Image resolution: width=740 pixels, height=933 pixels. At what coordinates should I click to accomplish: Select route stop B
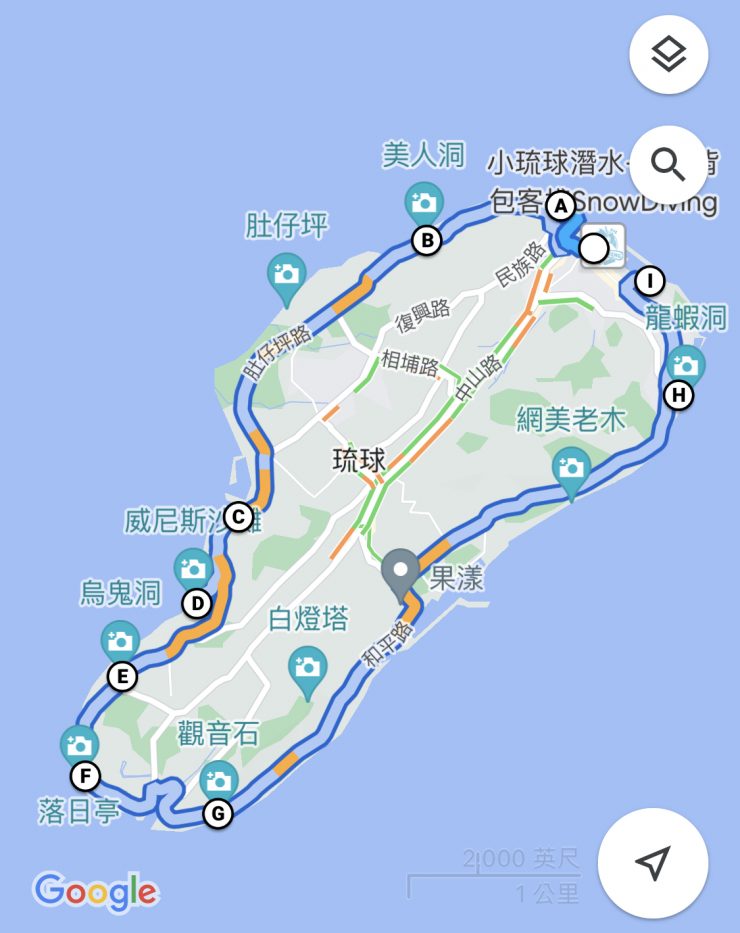[427, 240]
